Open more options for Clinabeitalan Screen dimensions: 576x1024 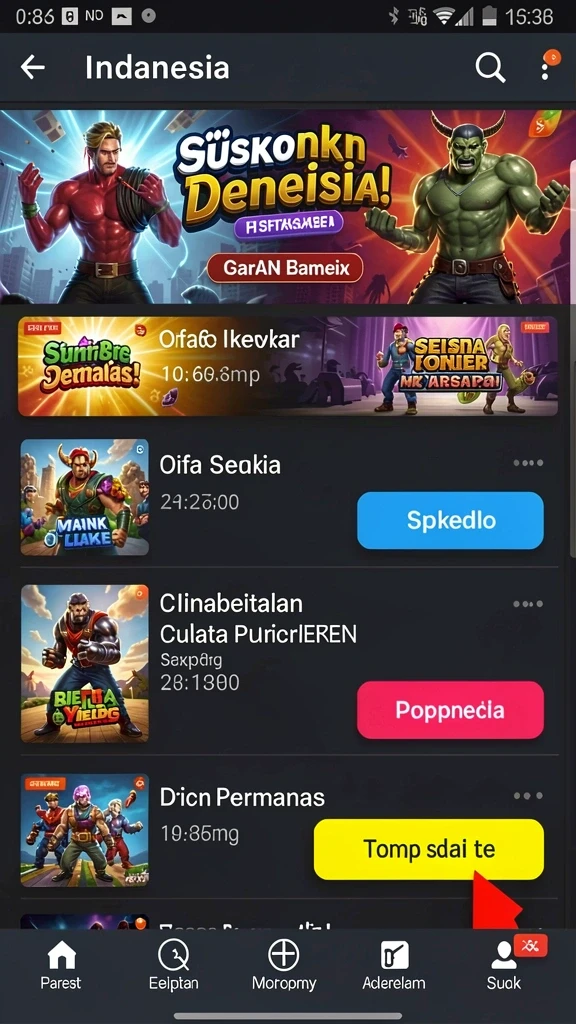coord(528,604)
